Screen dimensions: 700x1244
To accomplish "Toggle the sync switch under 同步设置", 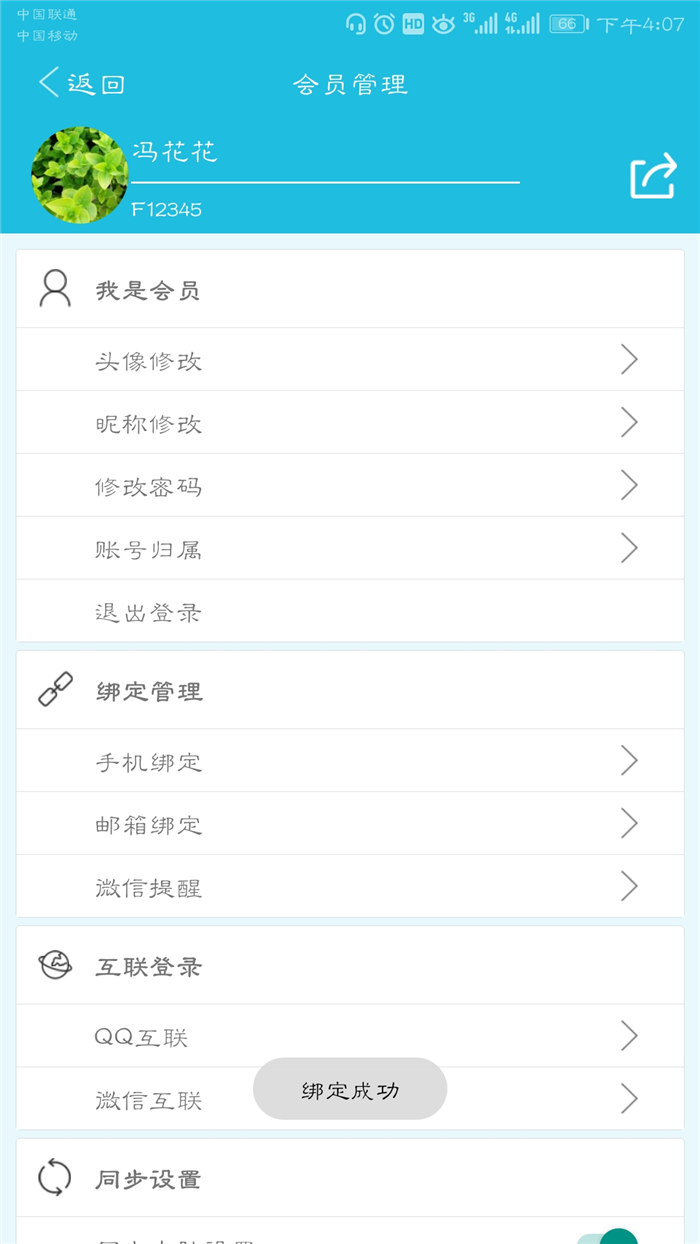I will click(x=608, y=1237).
